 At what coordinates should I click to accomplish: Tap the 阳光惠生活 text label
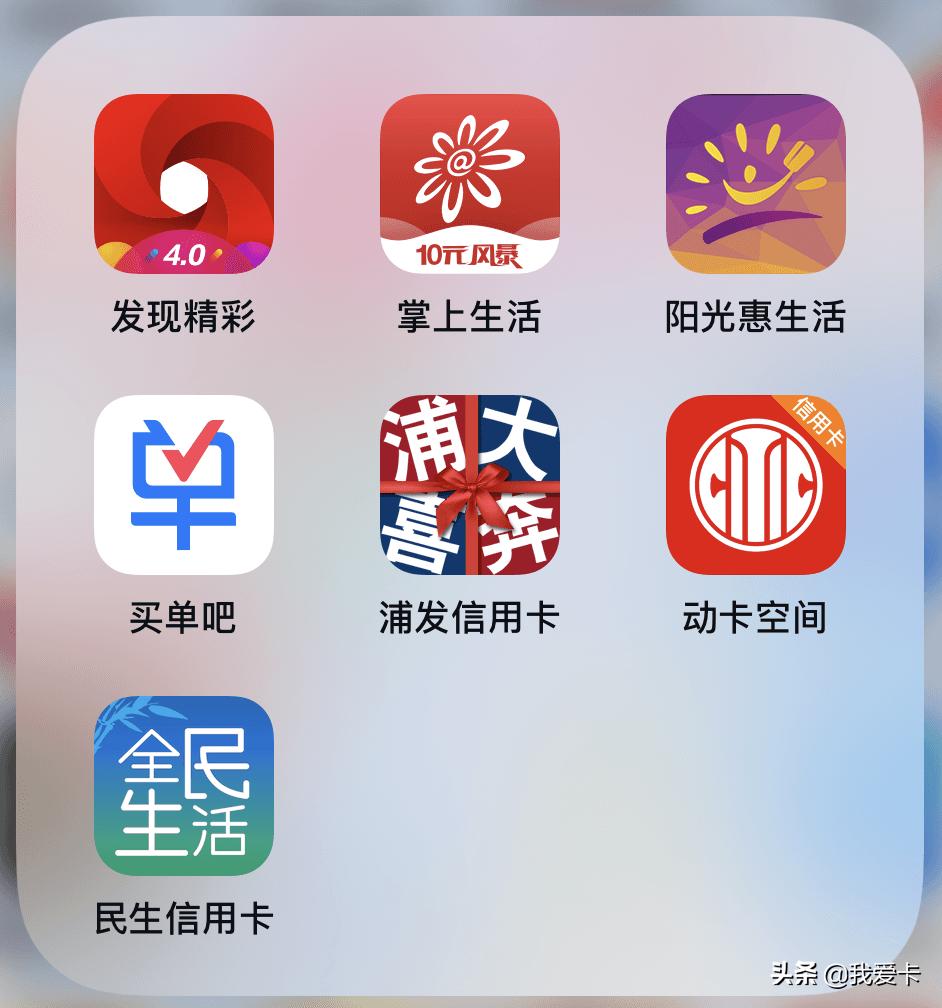(755, 315)
